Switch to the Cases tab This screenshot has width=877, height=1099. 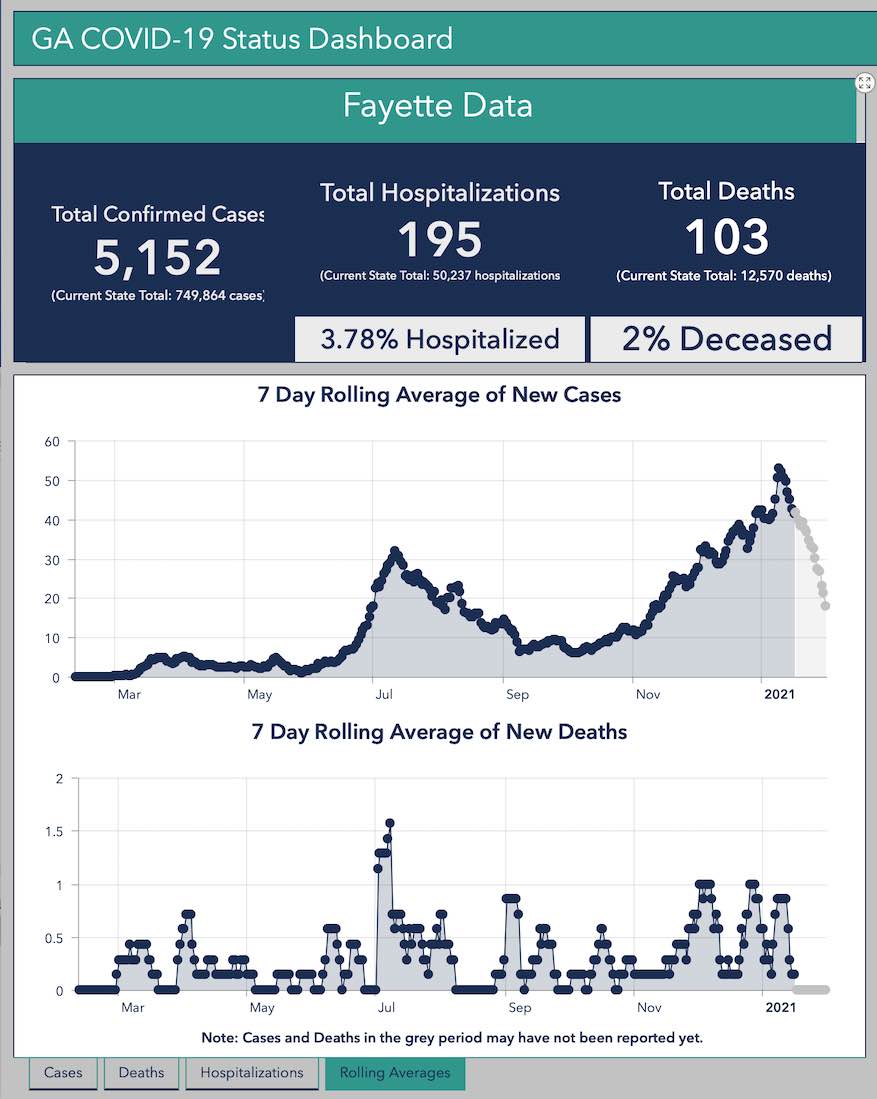click(63, 1073)
